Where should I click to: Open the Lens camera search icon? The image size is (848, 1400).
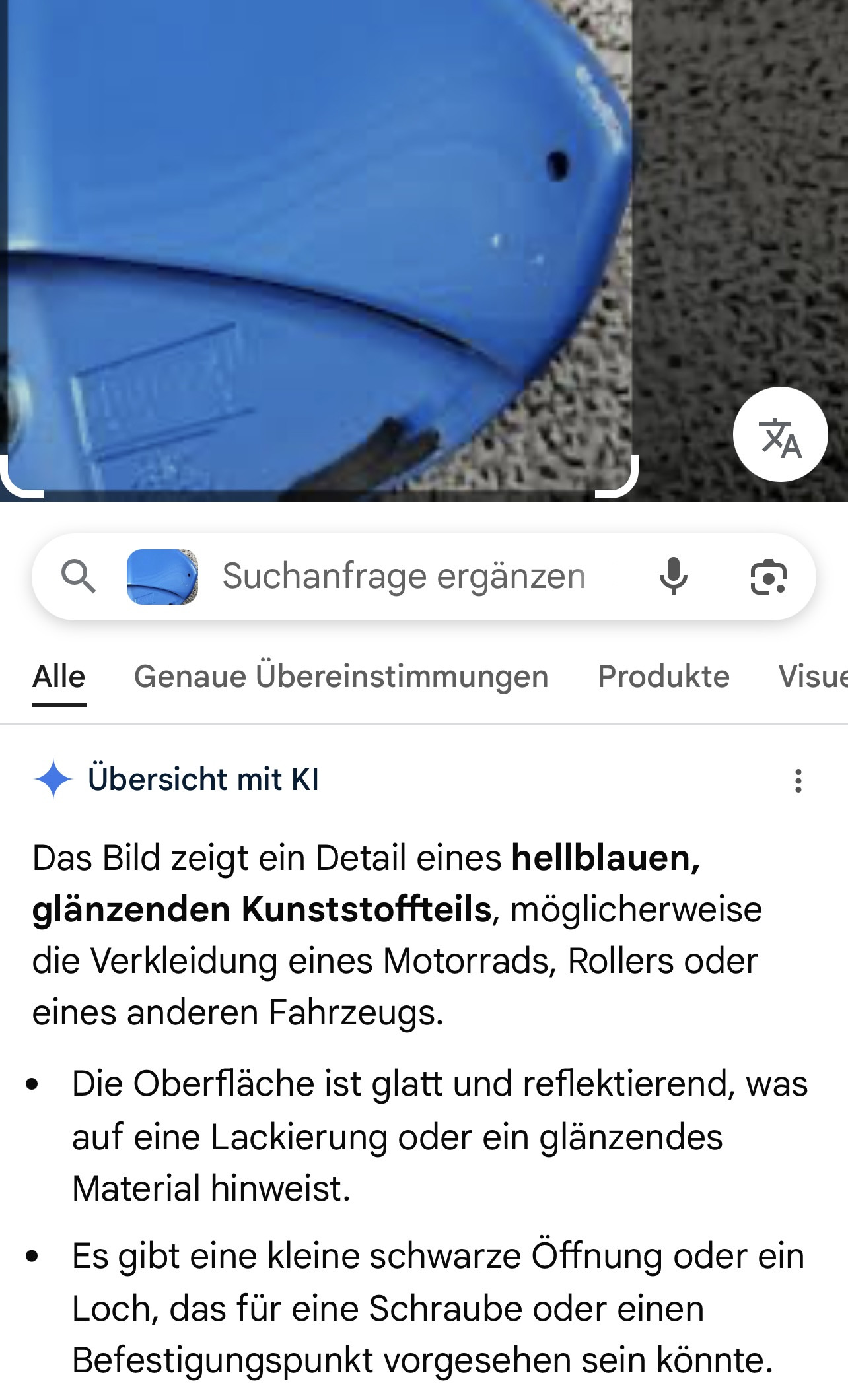click(x=768, y=577)
